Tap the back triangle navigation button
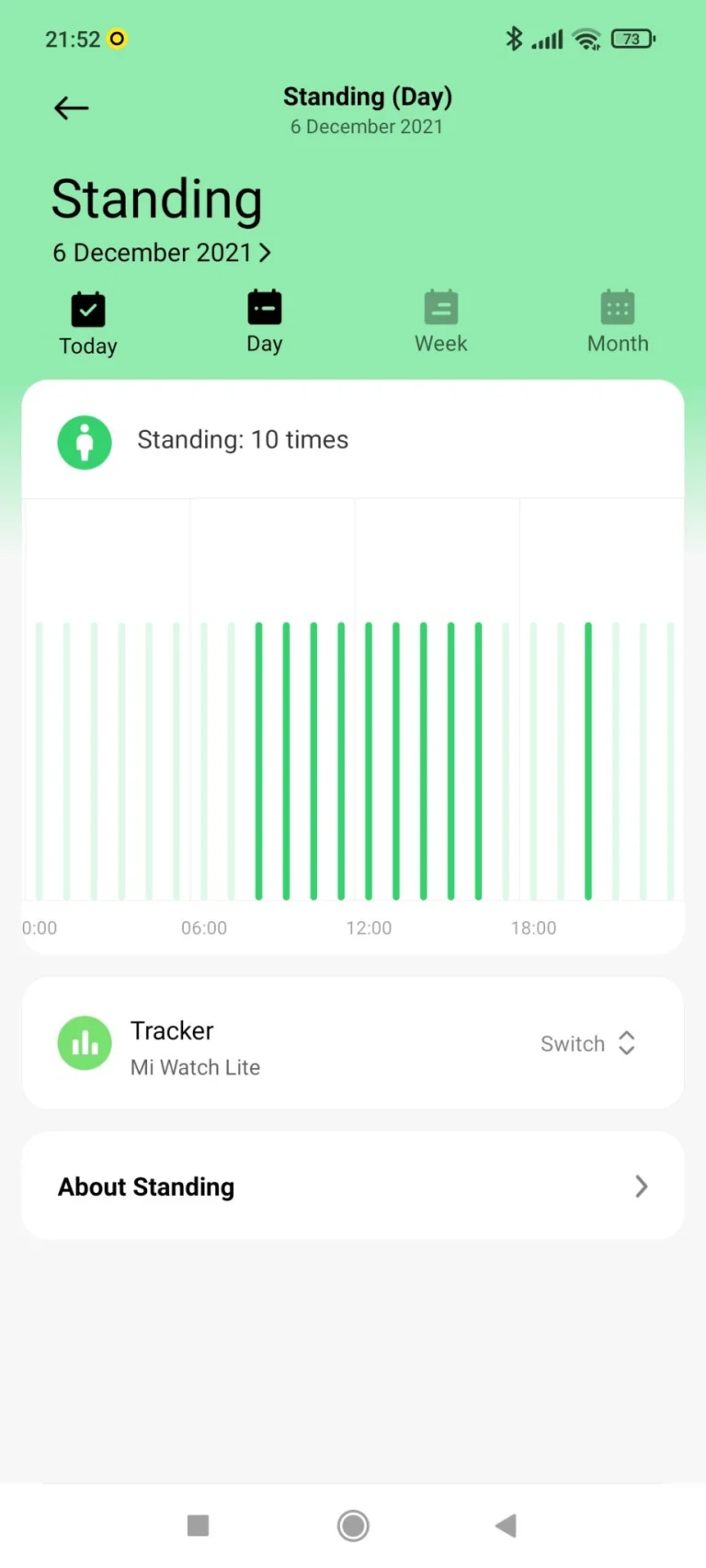This screenshot has width=706, height=1568. click(505, 1525)
